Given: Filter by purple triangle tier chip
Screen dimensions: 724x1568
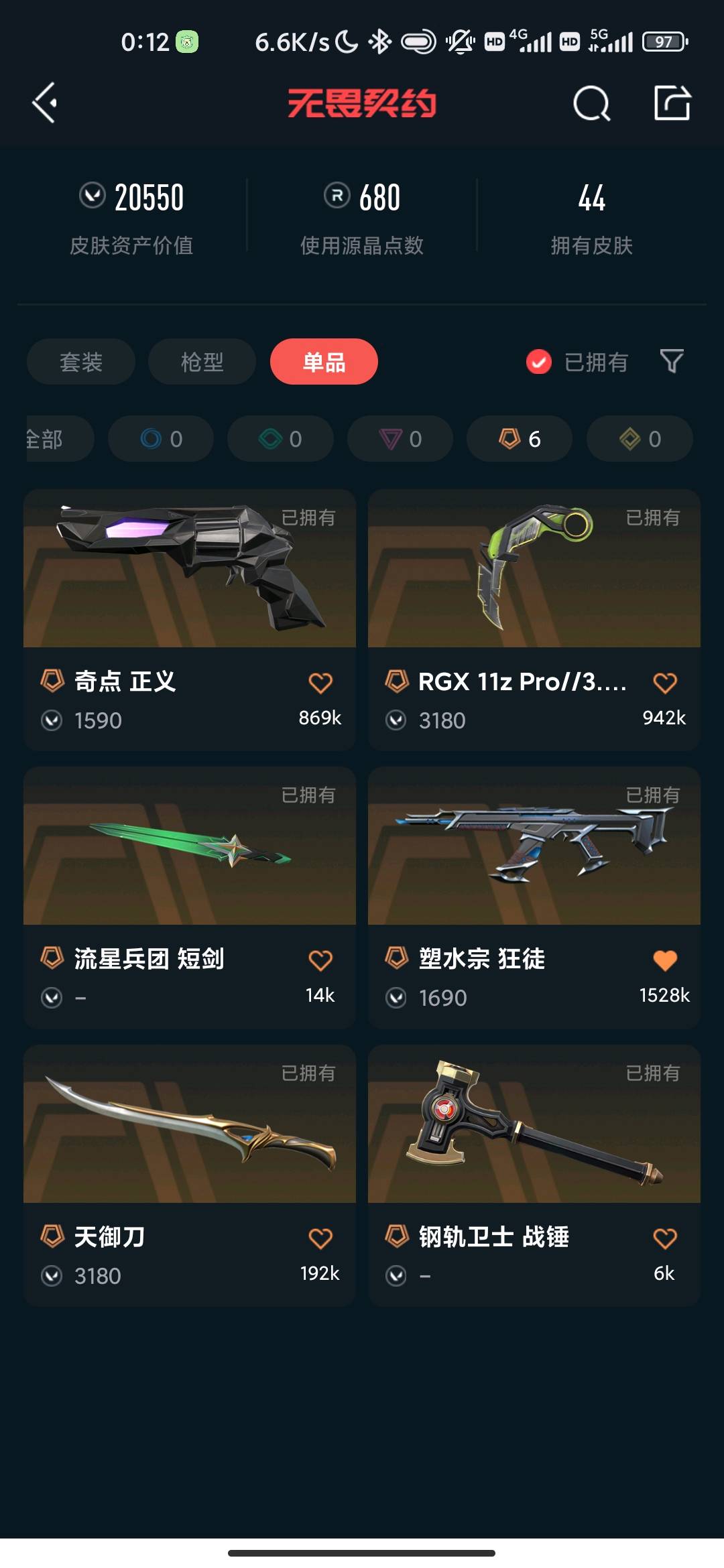Looking at the screenshot, I should tap(400, 439).
